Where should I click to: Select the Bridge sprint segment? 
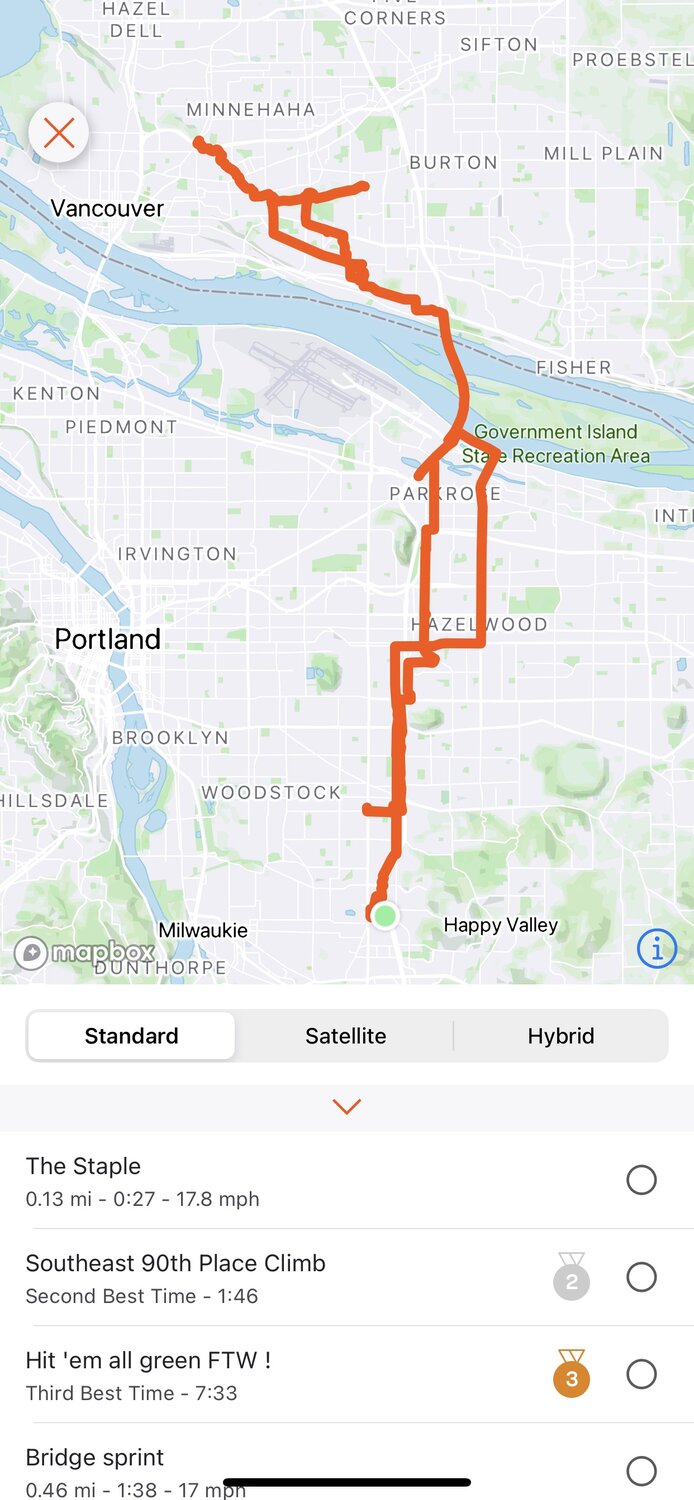click(x=641, y=1470)
